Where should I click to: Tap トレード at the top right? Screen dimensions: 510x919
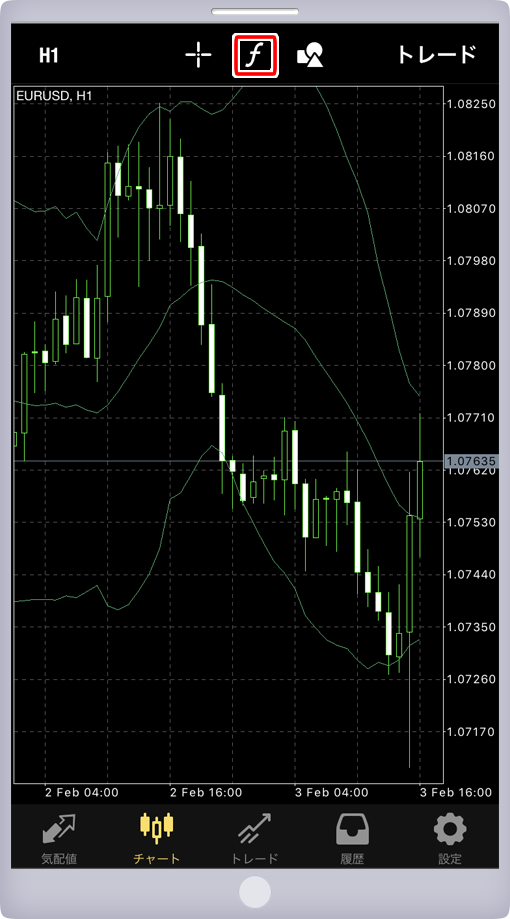coord(436,55)
